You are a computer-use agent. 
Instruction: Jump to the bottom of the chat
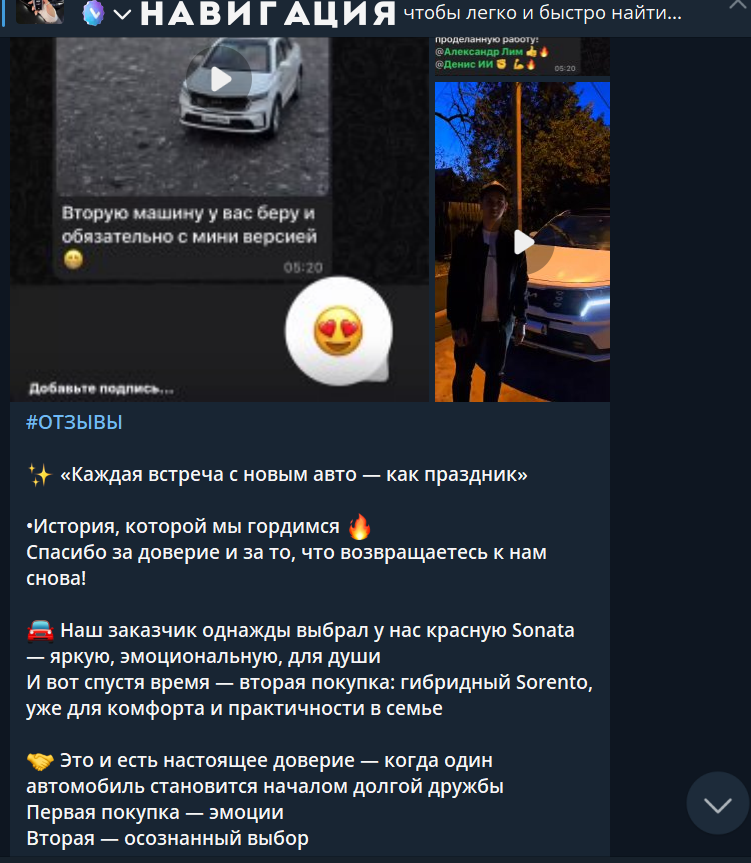click(x=717, y=804)
